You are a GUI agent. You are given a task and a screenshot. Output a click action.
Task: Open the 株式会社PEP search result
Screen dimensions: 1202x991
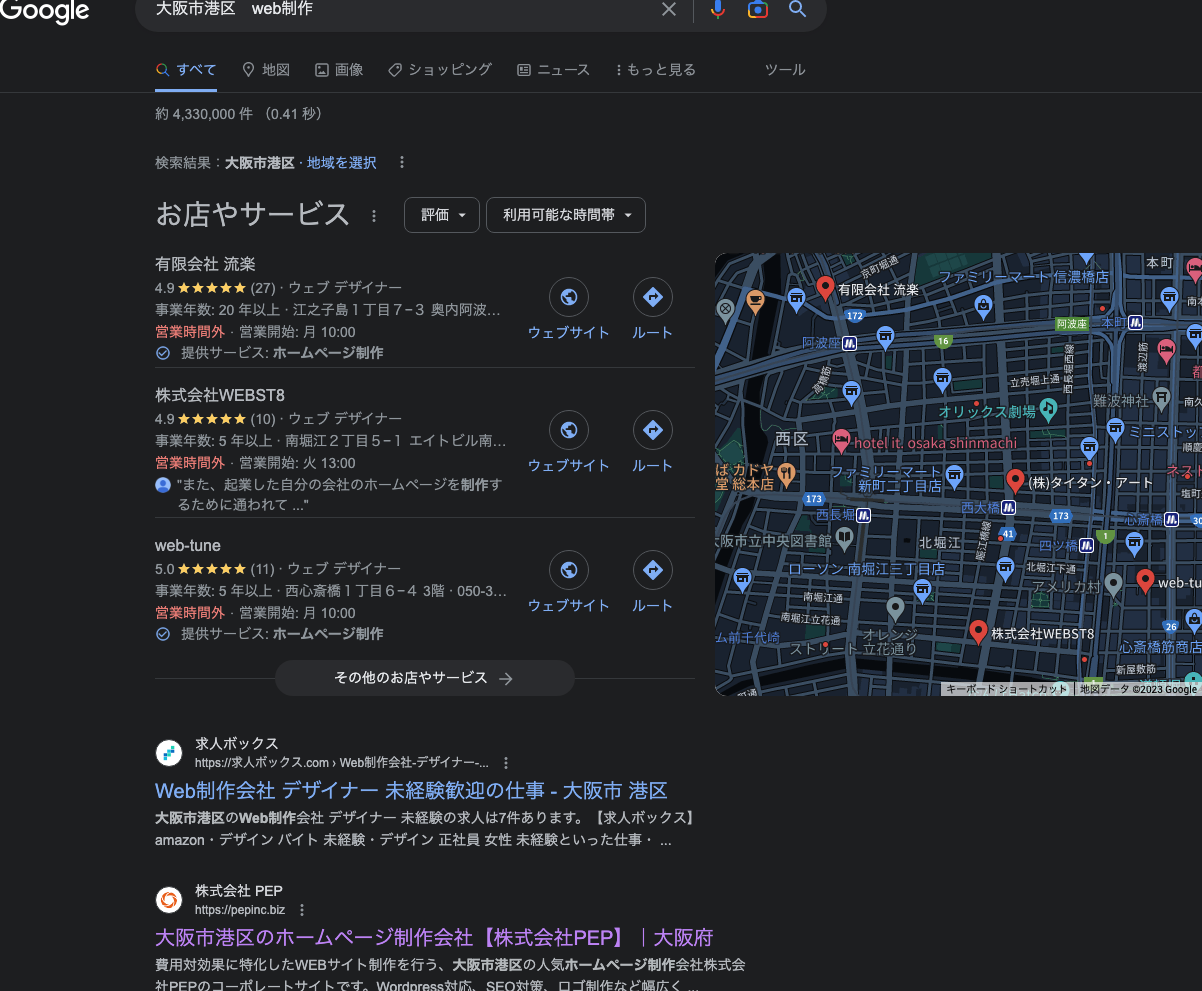(x=433, y=937)
